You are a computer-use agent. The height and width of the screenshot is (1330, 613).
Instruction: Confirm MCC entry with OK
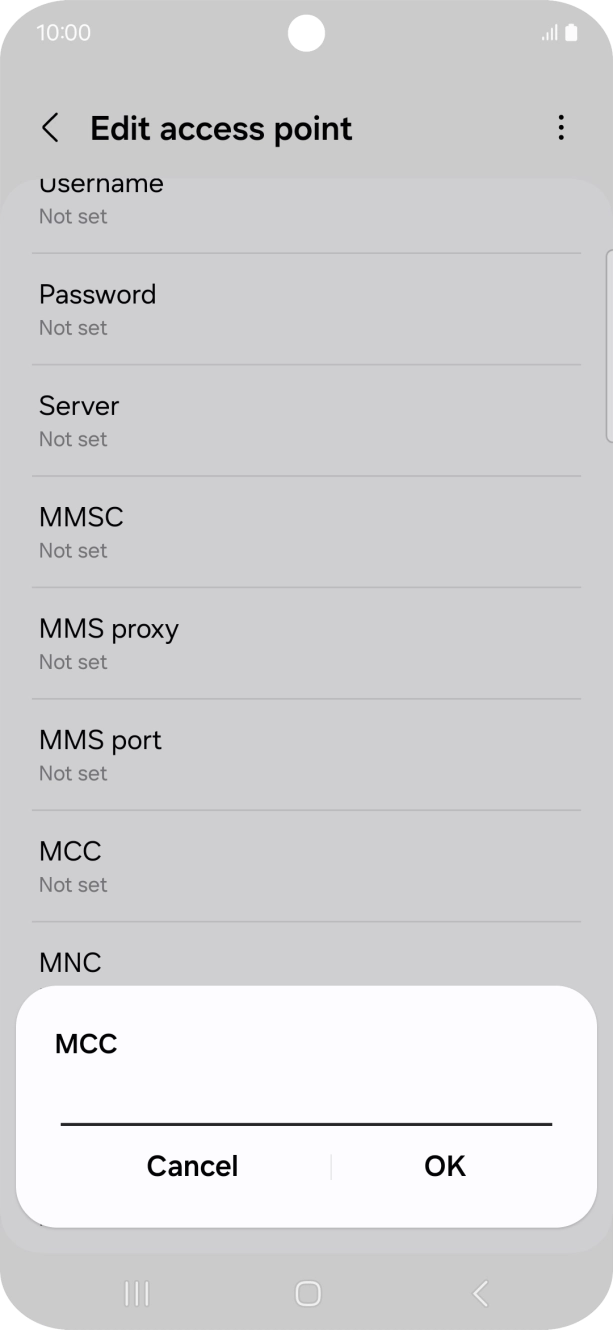tap(445, 1166)
